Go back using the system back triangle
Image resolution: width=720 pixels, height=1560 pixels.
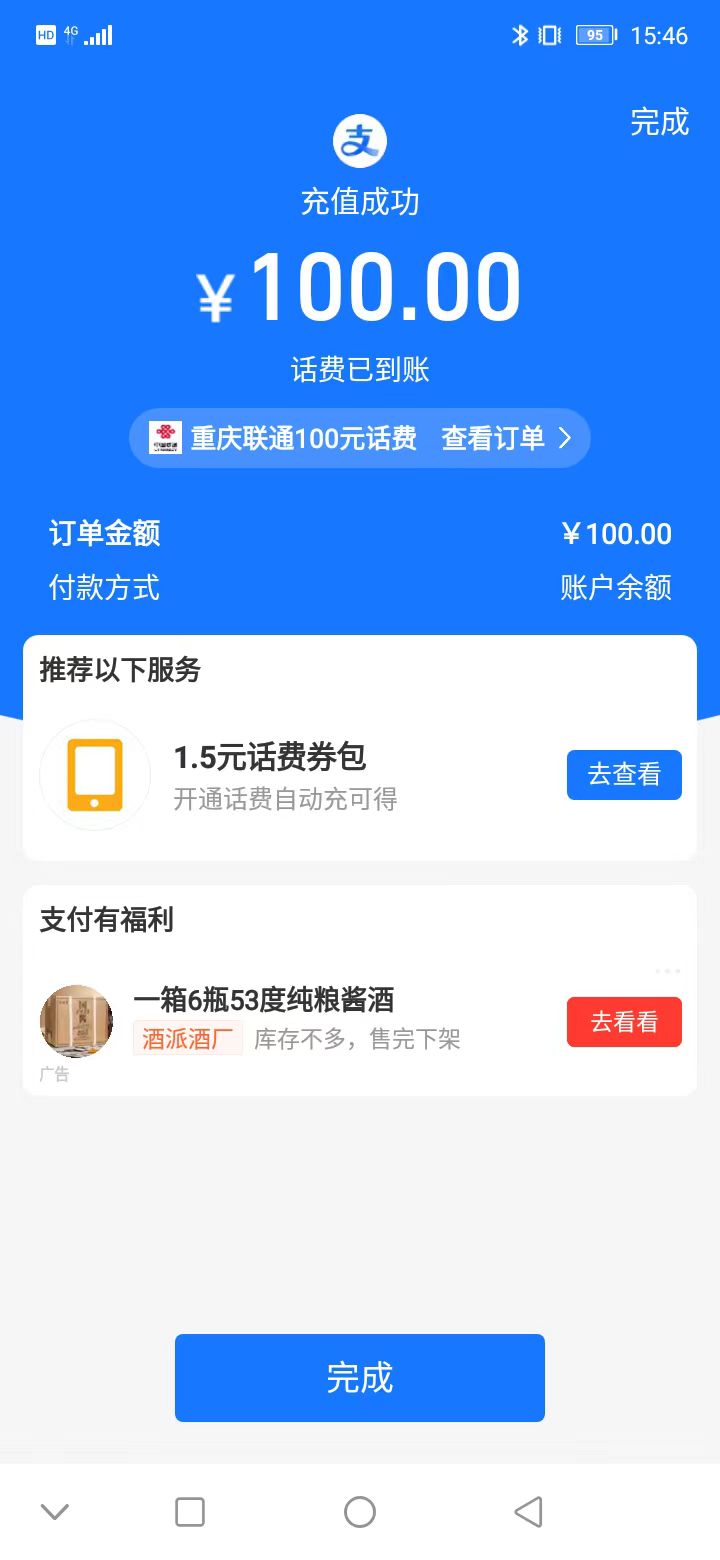pos(528,1512)
